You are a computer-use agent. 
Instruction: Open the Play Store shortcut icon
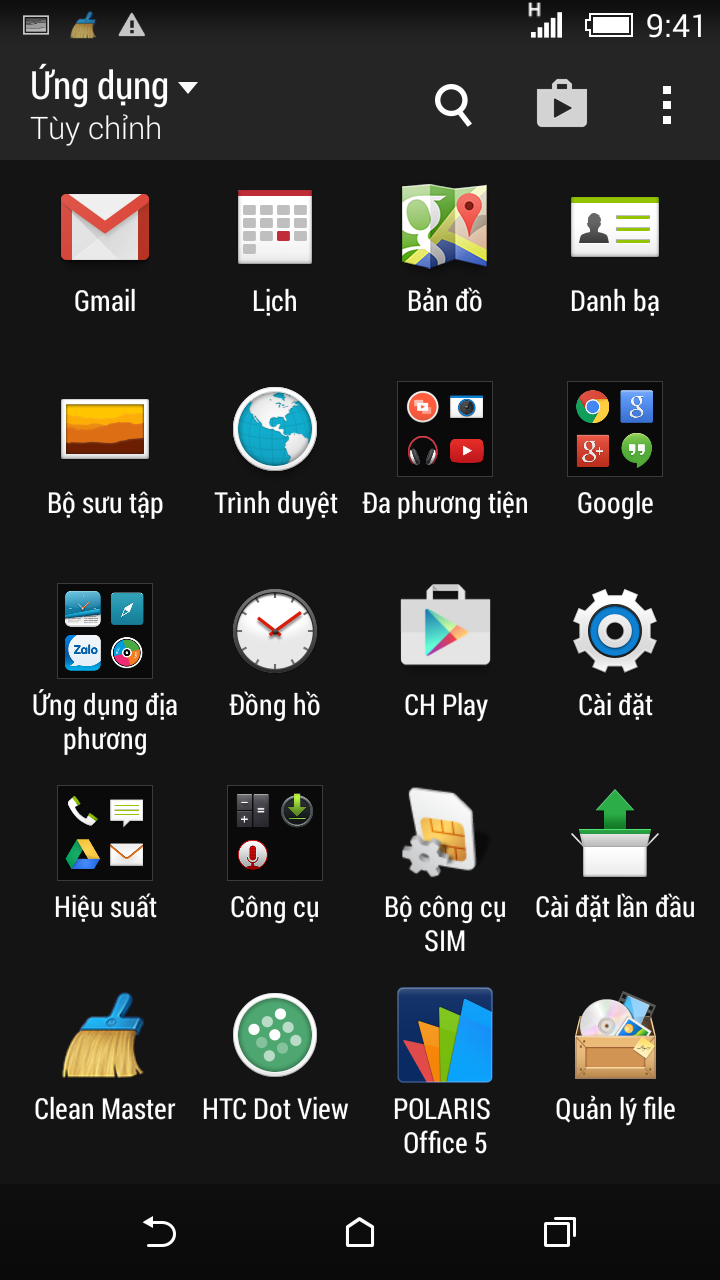point(561,104)
